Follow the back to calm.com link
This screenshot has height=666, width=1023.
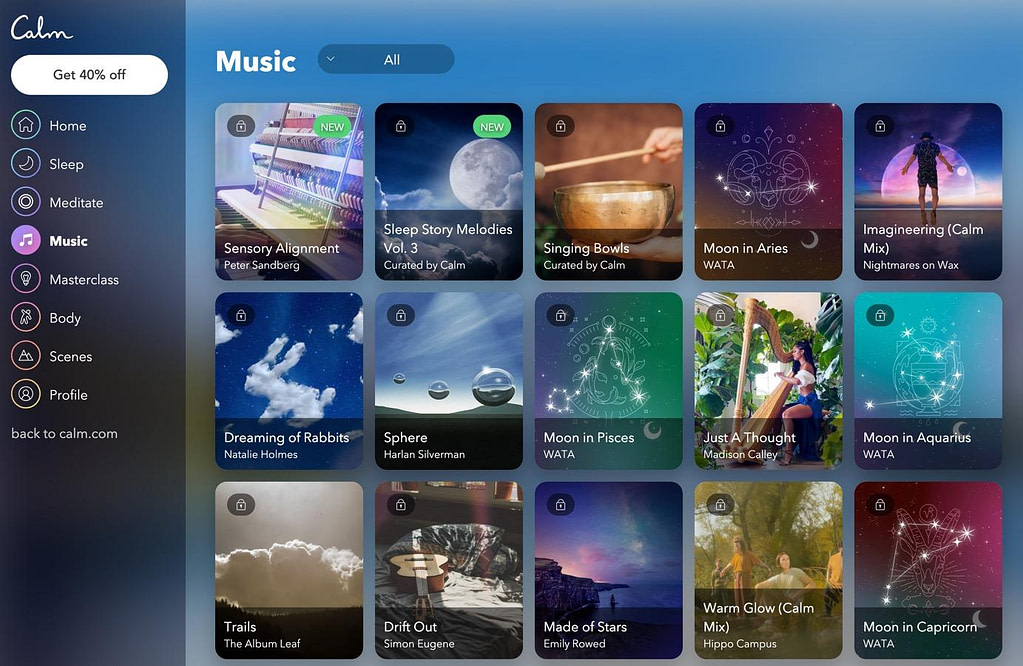[64, 434]
